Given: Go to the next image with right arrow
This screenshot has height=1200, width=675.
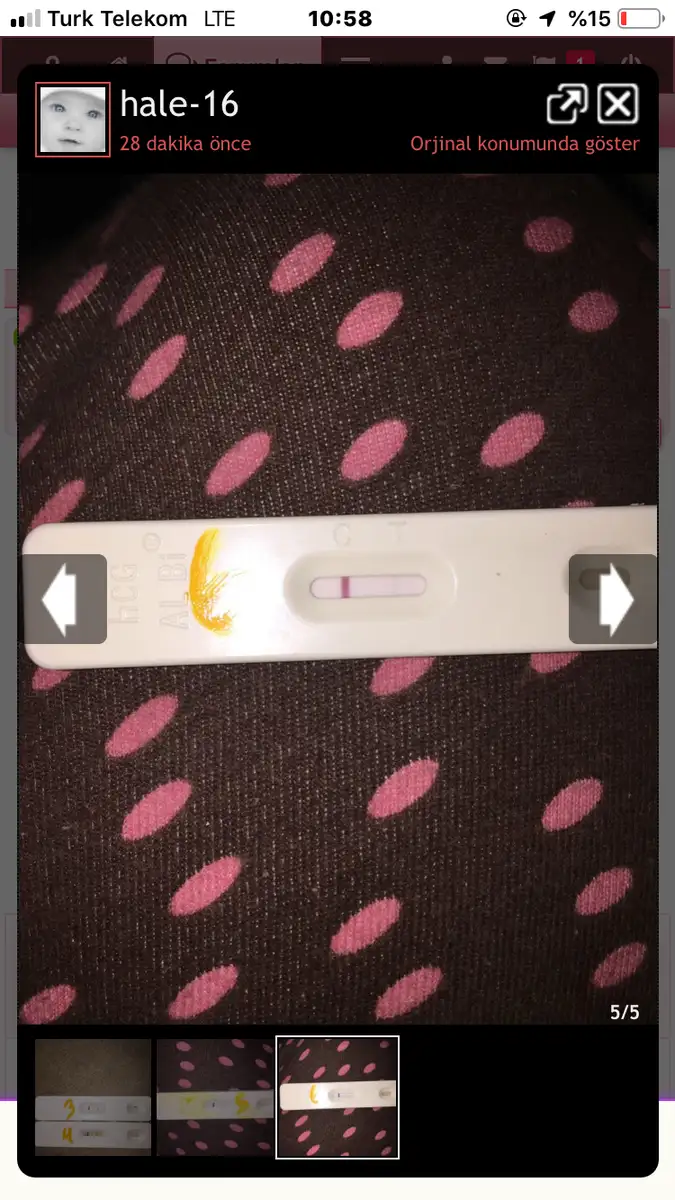Looking at the screenshot, I should 613,599.
